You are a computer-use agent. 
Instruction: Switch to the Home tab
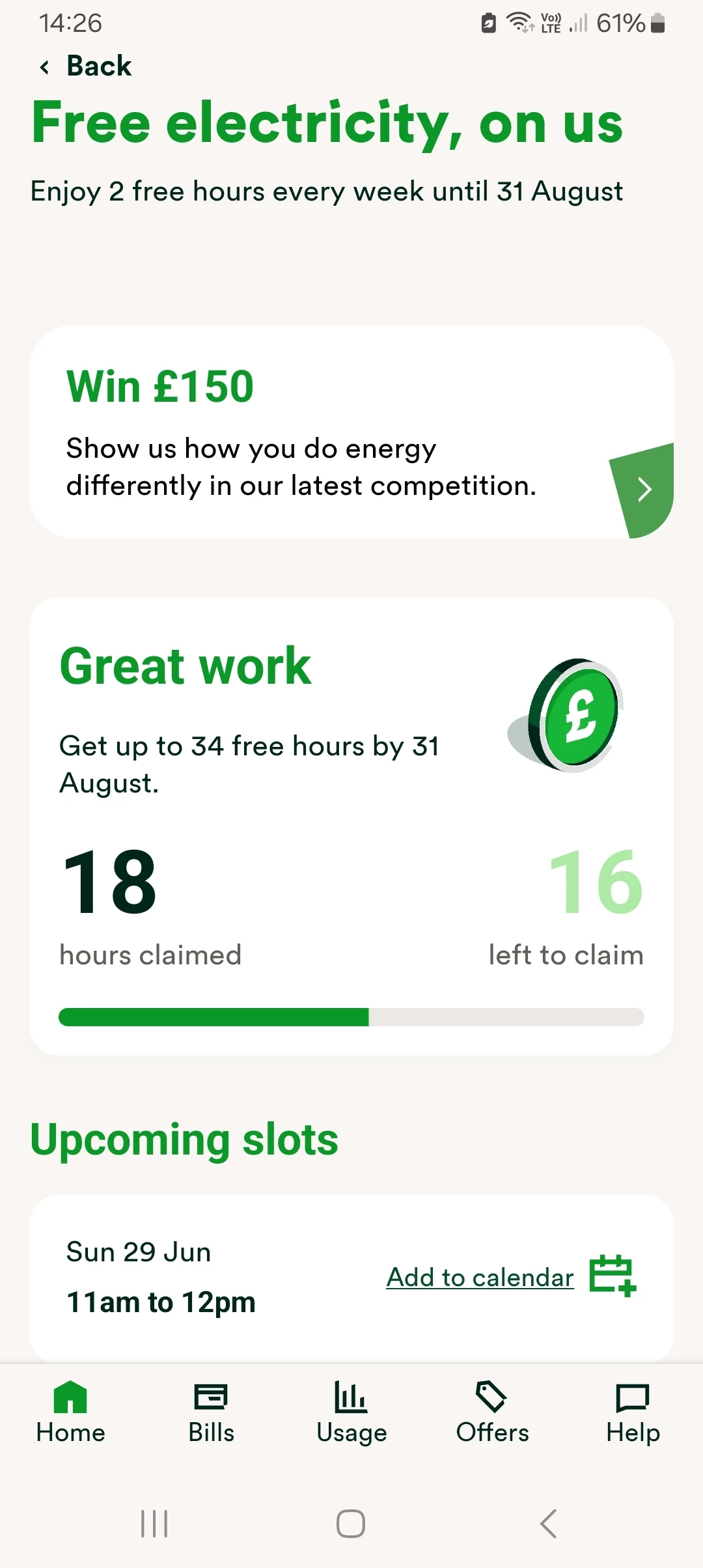70,1413
